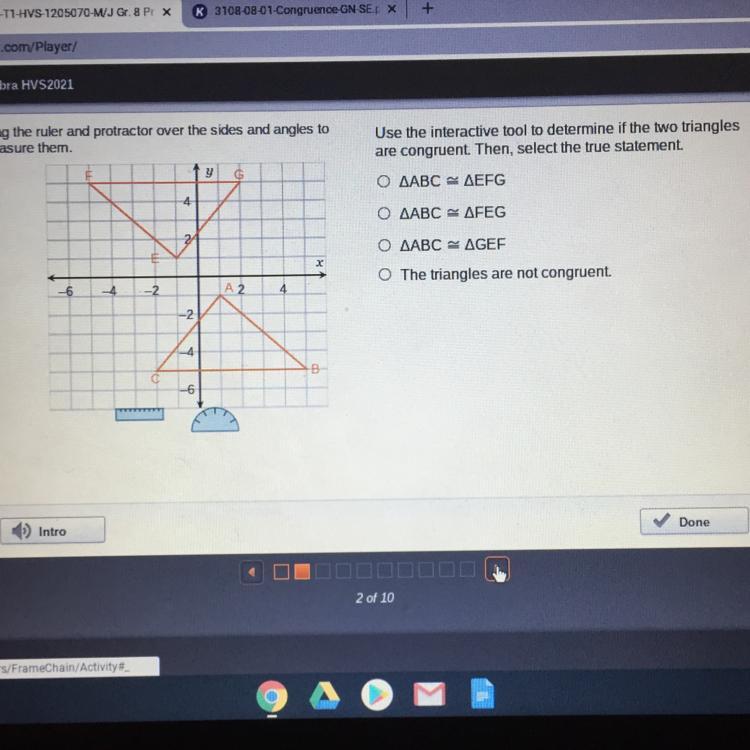The height and width of the screenshot is (750, 750).
Task: Select the ΔABC ≅ ΔEFG answer option
Action: click(383, 181)
